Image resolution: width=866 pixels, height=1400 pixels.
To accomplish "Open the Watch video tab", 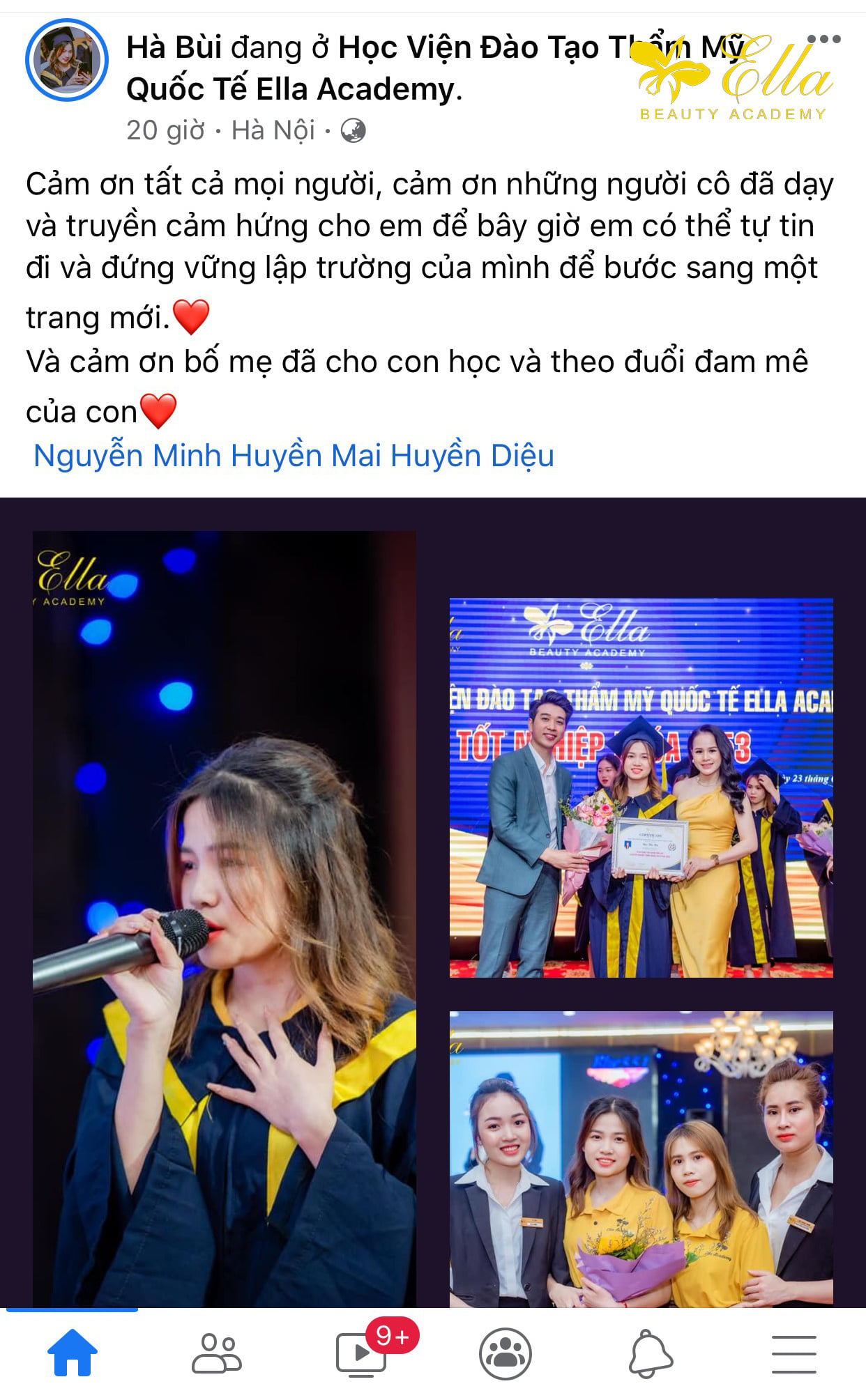I will click(x=361, y=1353).
